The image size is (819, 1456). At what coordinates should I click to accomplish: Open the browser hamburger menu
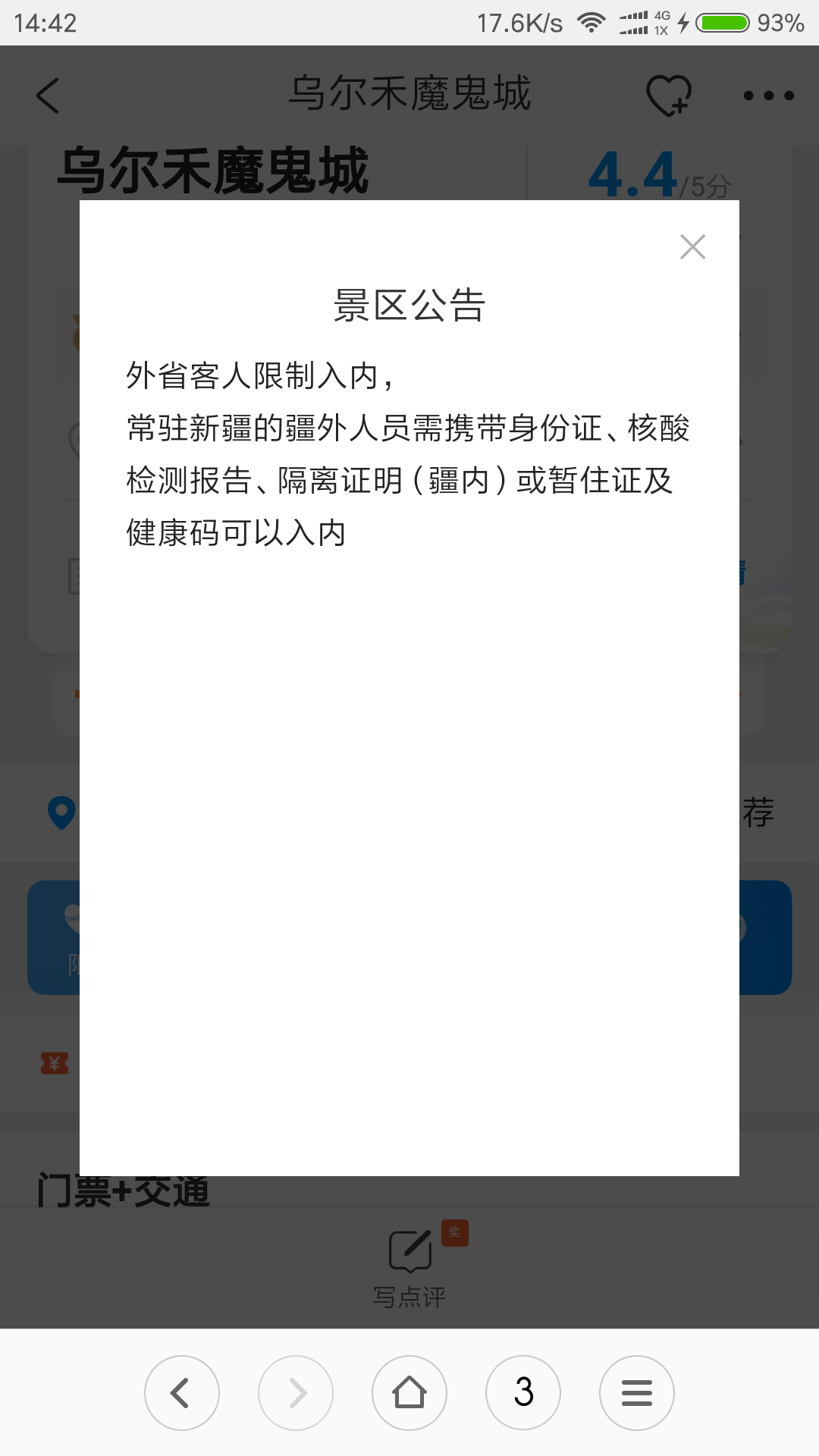click(x=637, y=1393)
